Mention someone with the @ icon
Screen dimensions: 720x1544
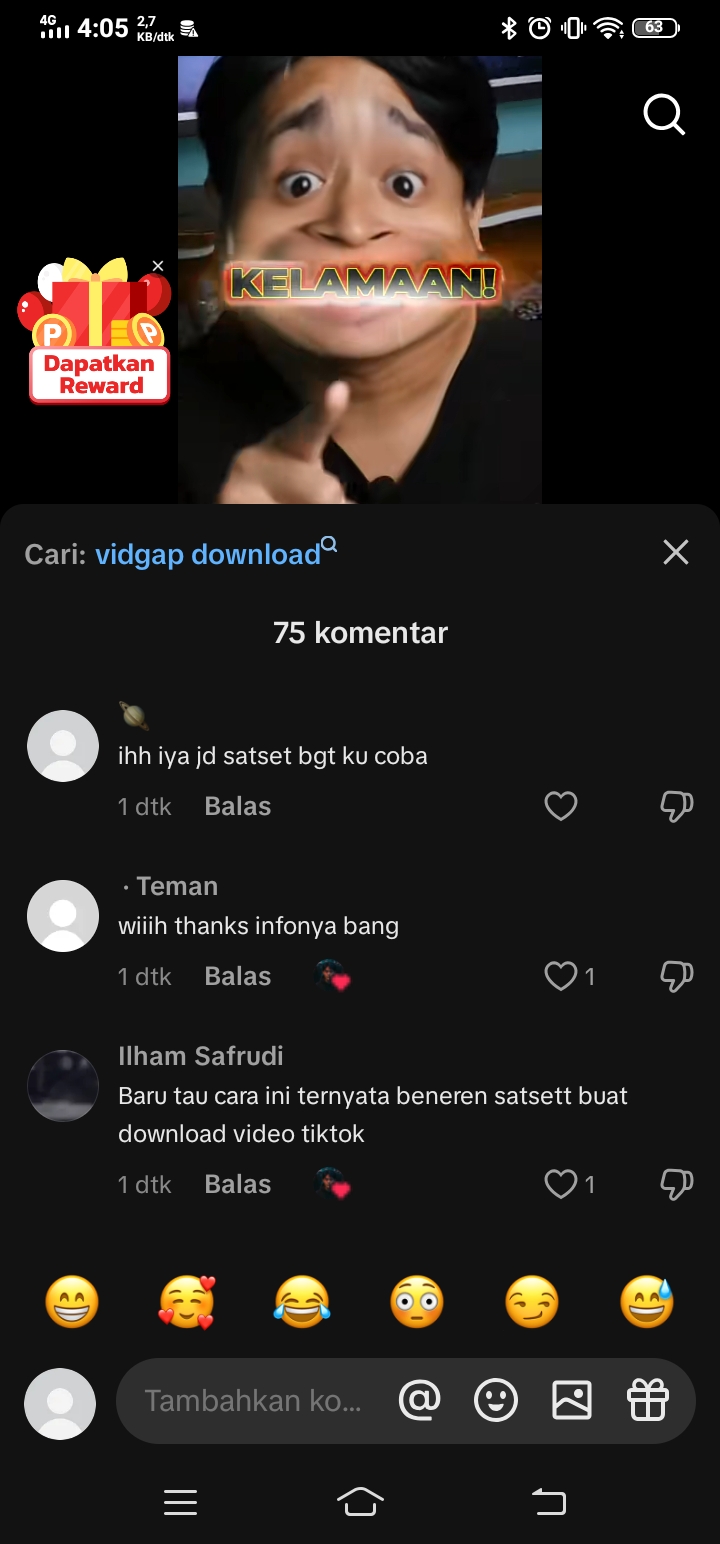click(419, 1400)
